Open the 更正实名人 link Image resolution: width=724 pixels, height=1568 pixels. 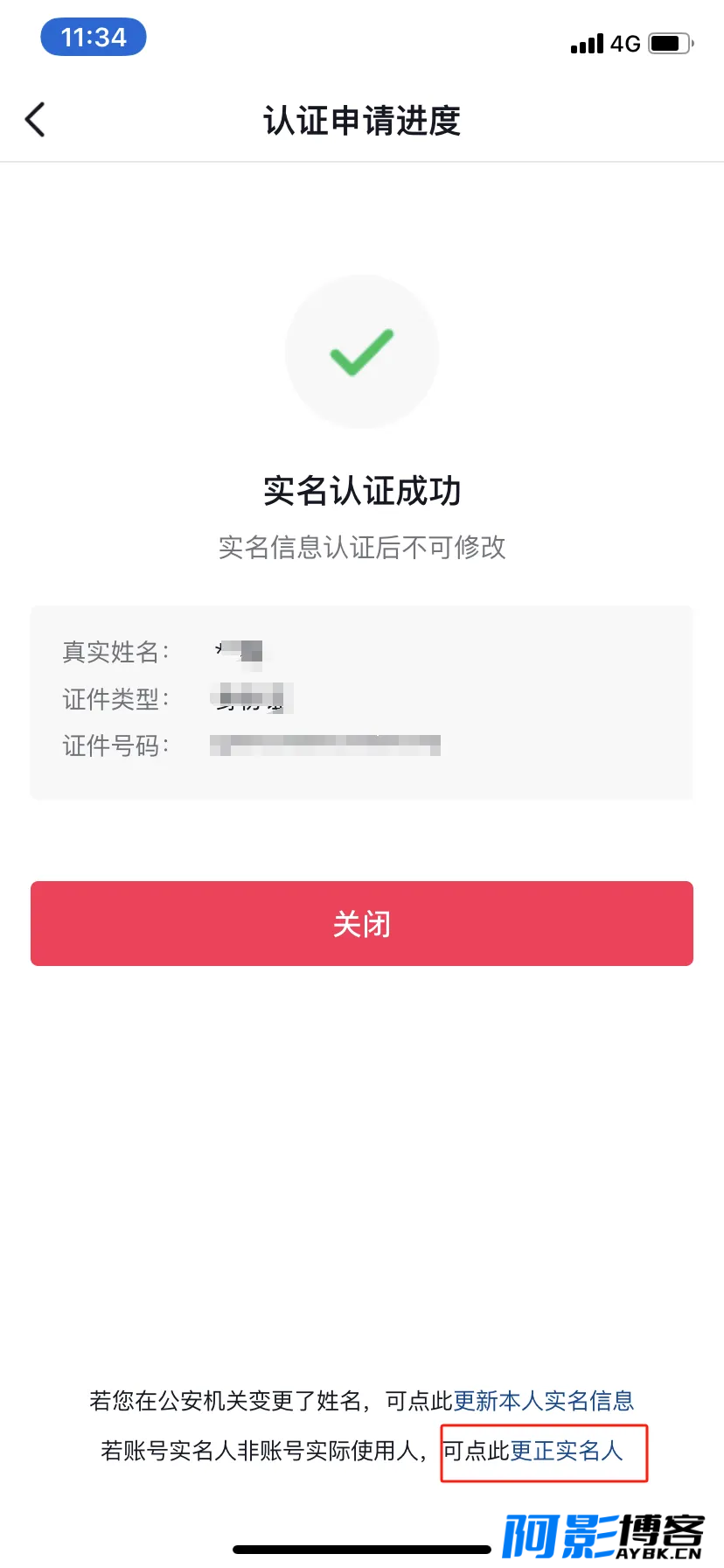pyautogui.click(x=567, y=1451)
